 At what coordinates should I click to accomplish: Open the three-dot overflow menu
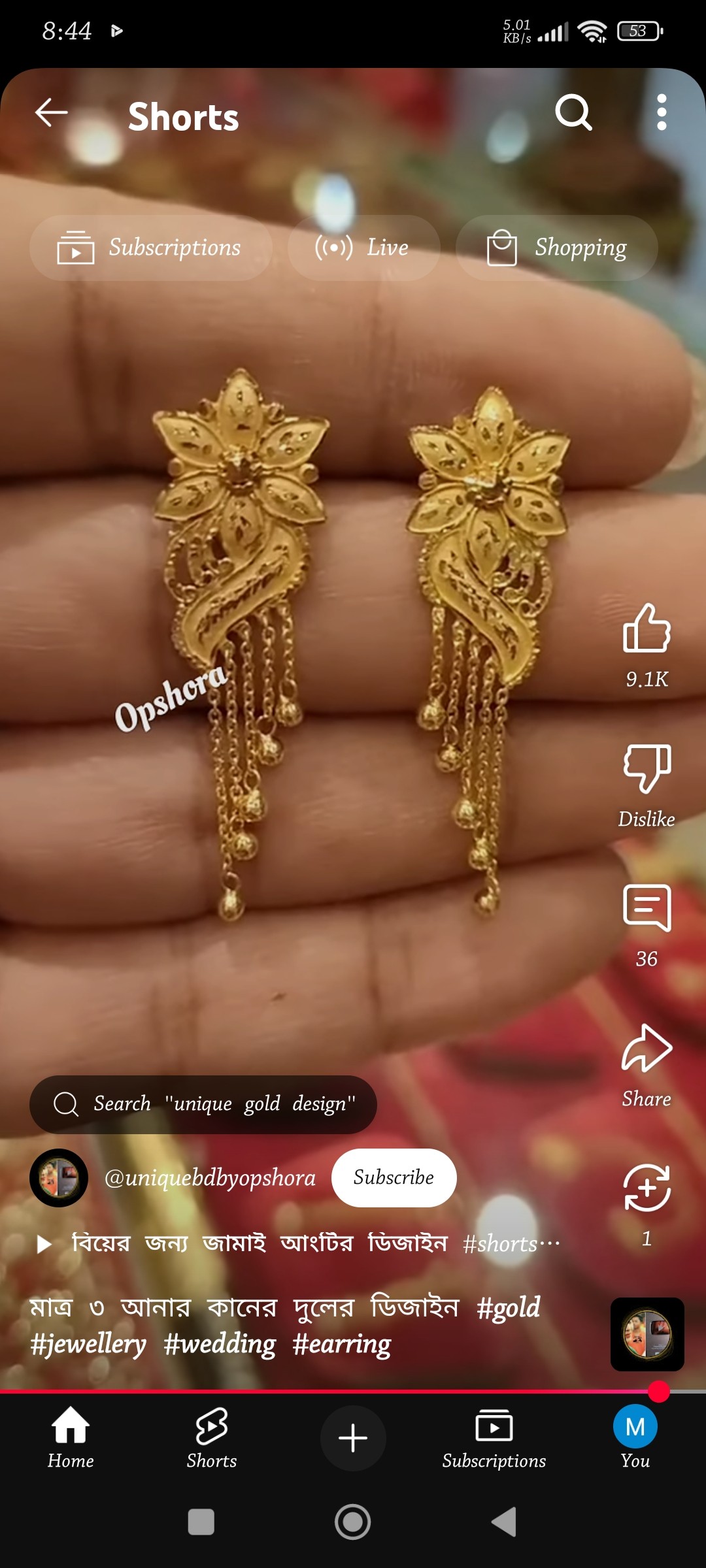(x=662, y=112)
